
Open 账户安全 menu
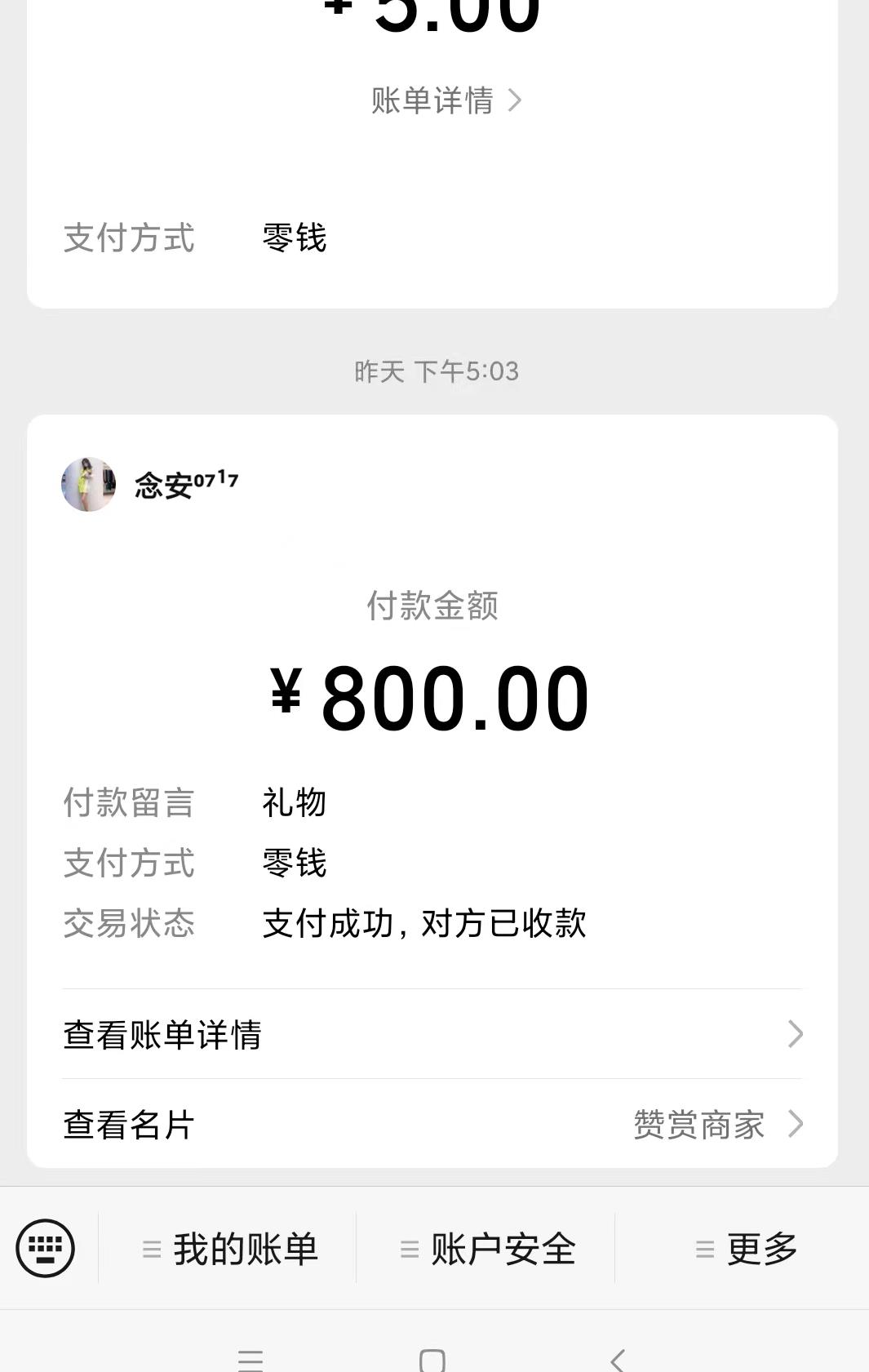(x=487, y=1249)
